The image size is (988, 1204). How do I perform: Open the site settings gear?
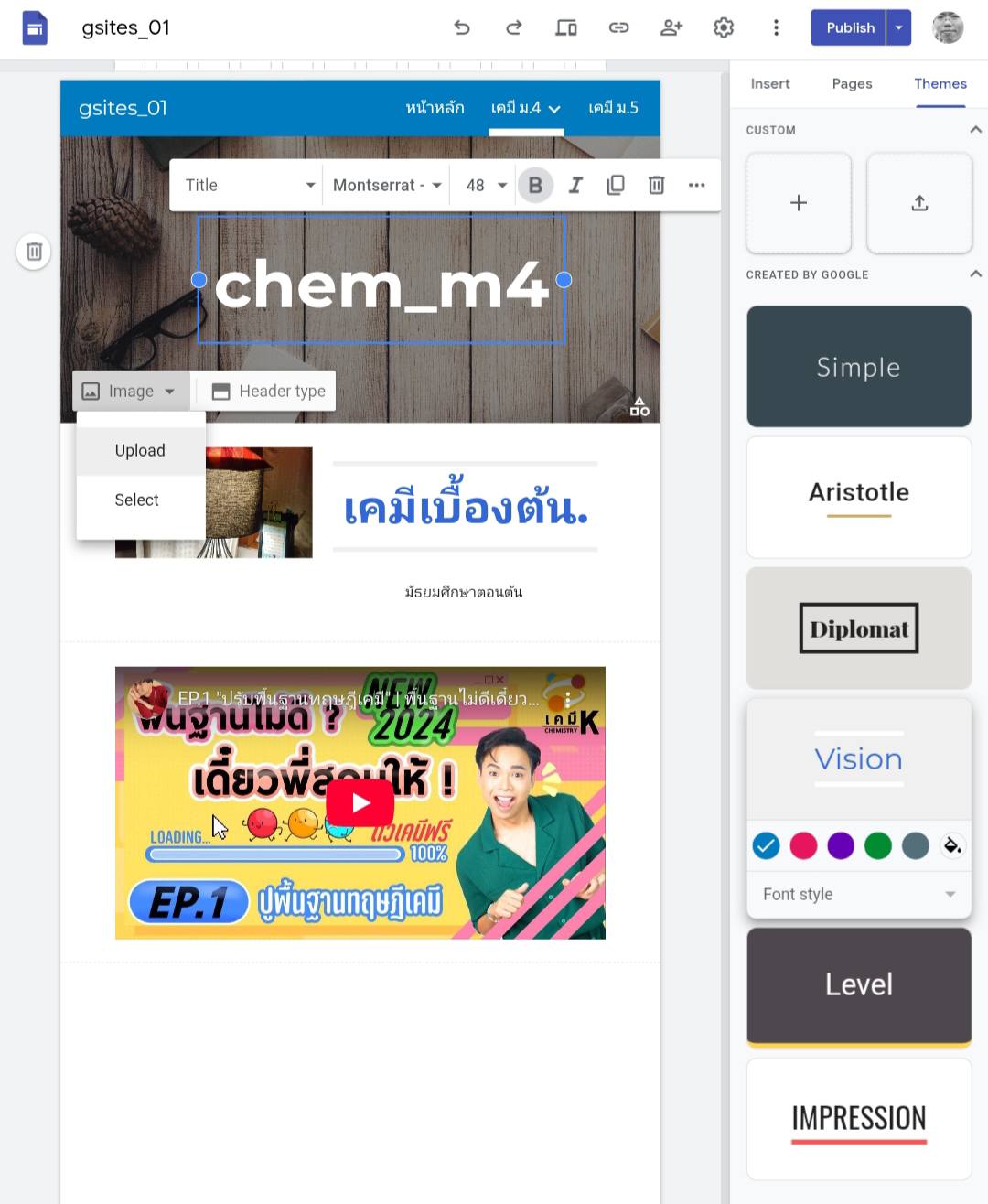pyautogui.click(x=724, y=27)
